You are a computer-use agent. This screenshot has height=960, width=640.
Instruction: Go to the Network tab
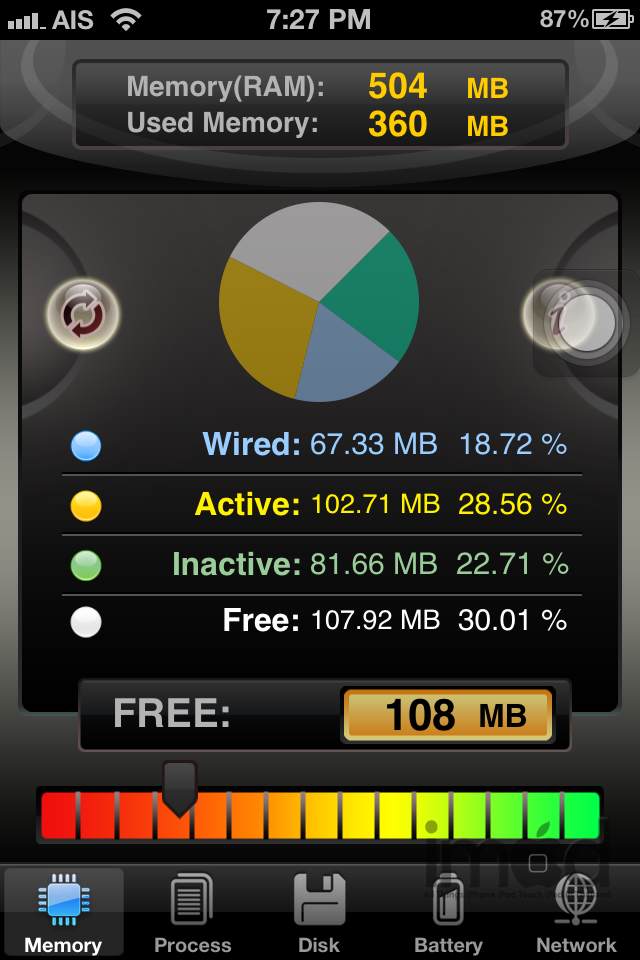point(576,913)
